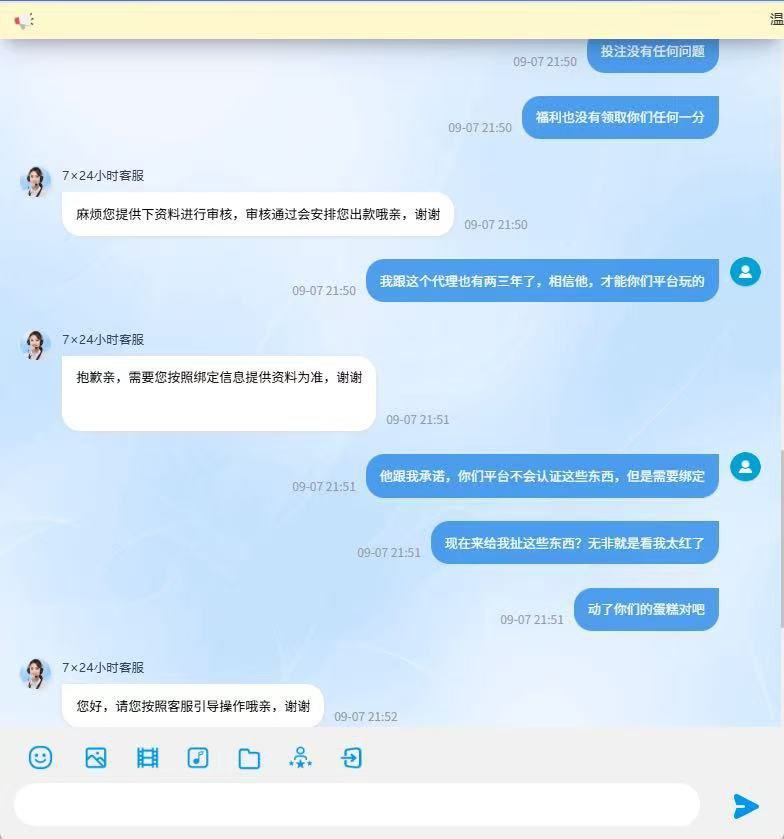Send the message with the arrow
The image size is (784, 839).
tap(745, 805)
